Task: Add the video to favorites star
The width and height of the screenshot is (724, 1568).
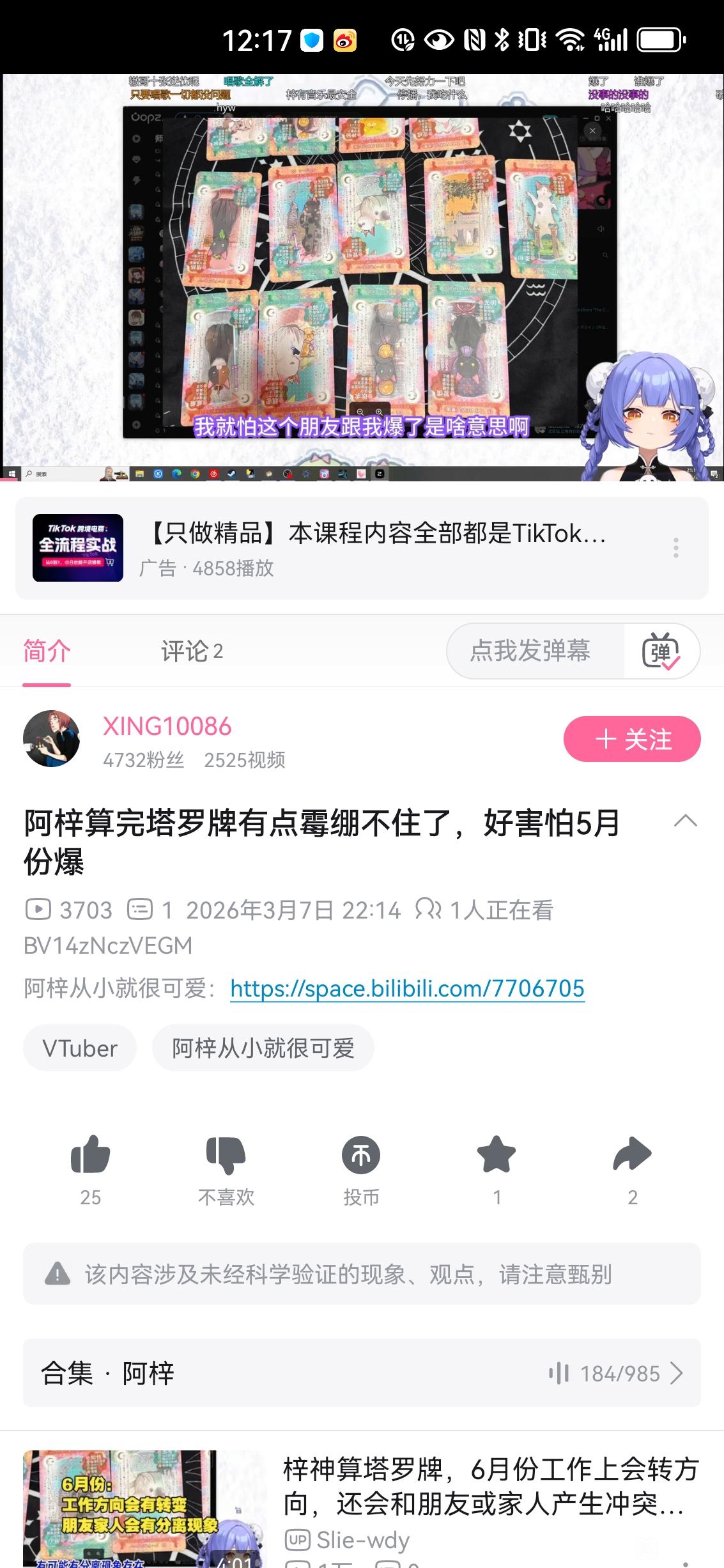Action: pyautogui.click(x=497, y=1170)
